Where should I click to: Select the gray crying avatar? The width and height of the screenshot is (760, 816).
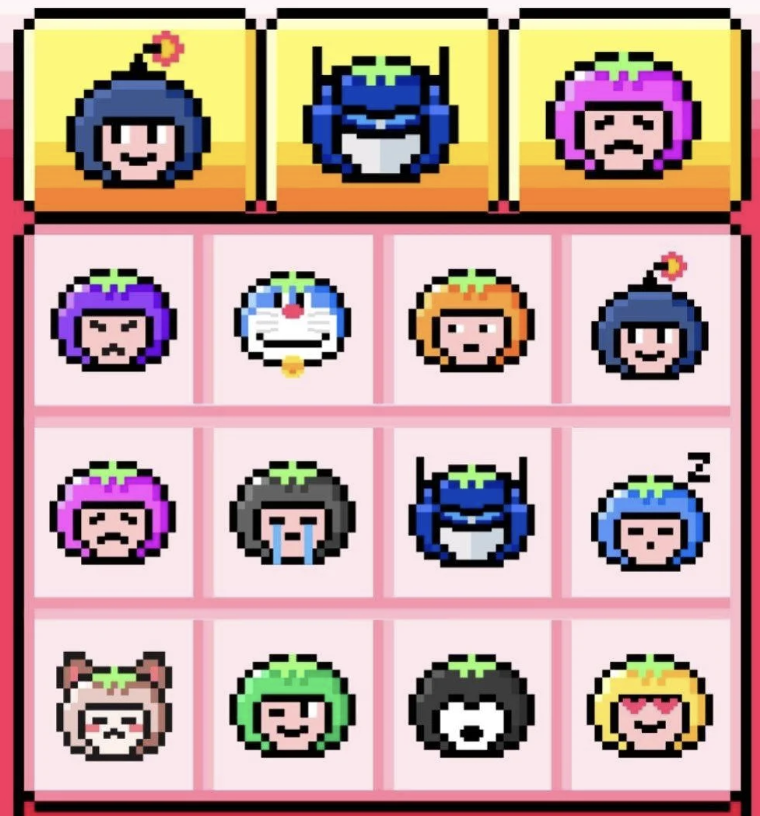[292, 512]
